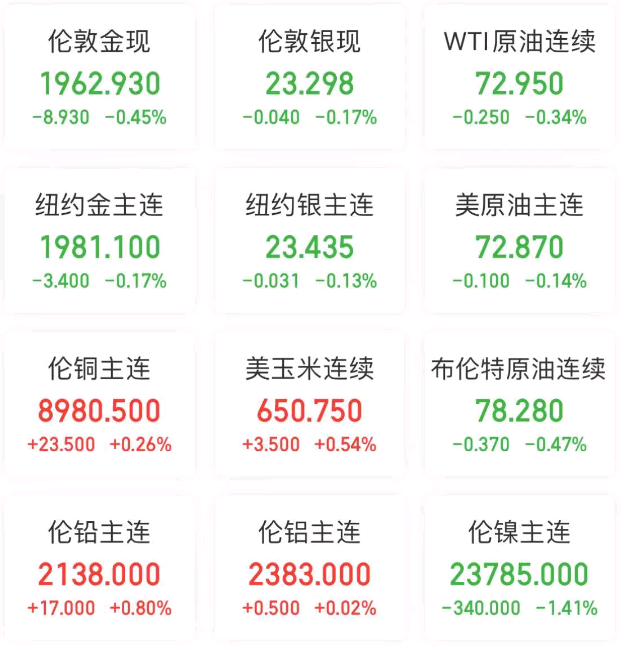Select 布伦特原油连续 quote tile

520,407
